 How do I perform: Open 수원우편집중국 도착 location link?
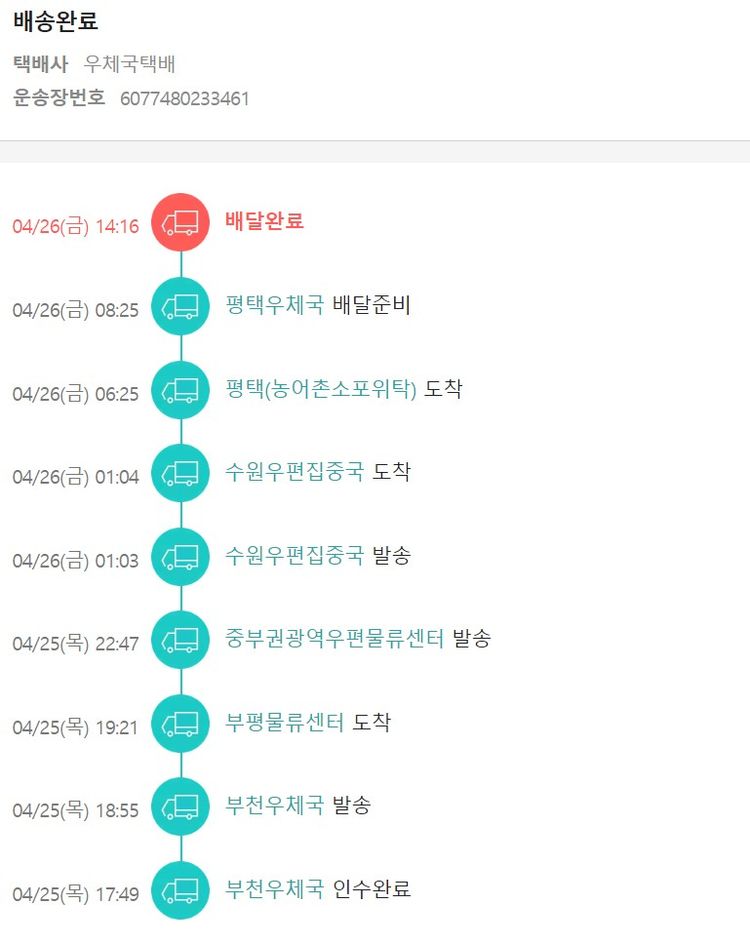(x=295, y=472)
